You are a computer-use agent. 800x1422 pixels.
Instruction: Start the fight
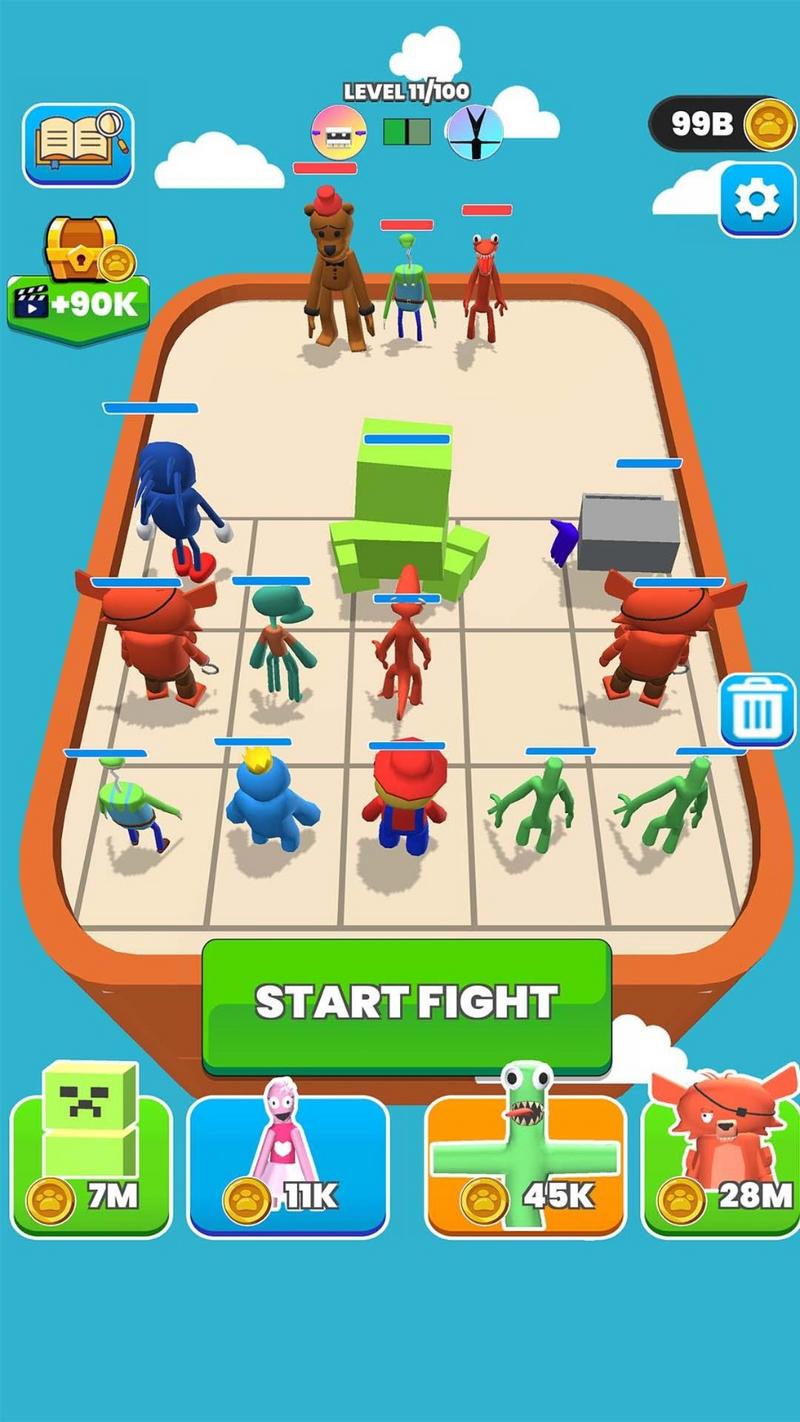[406, 1004]
